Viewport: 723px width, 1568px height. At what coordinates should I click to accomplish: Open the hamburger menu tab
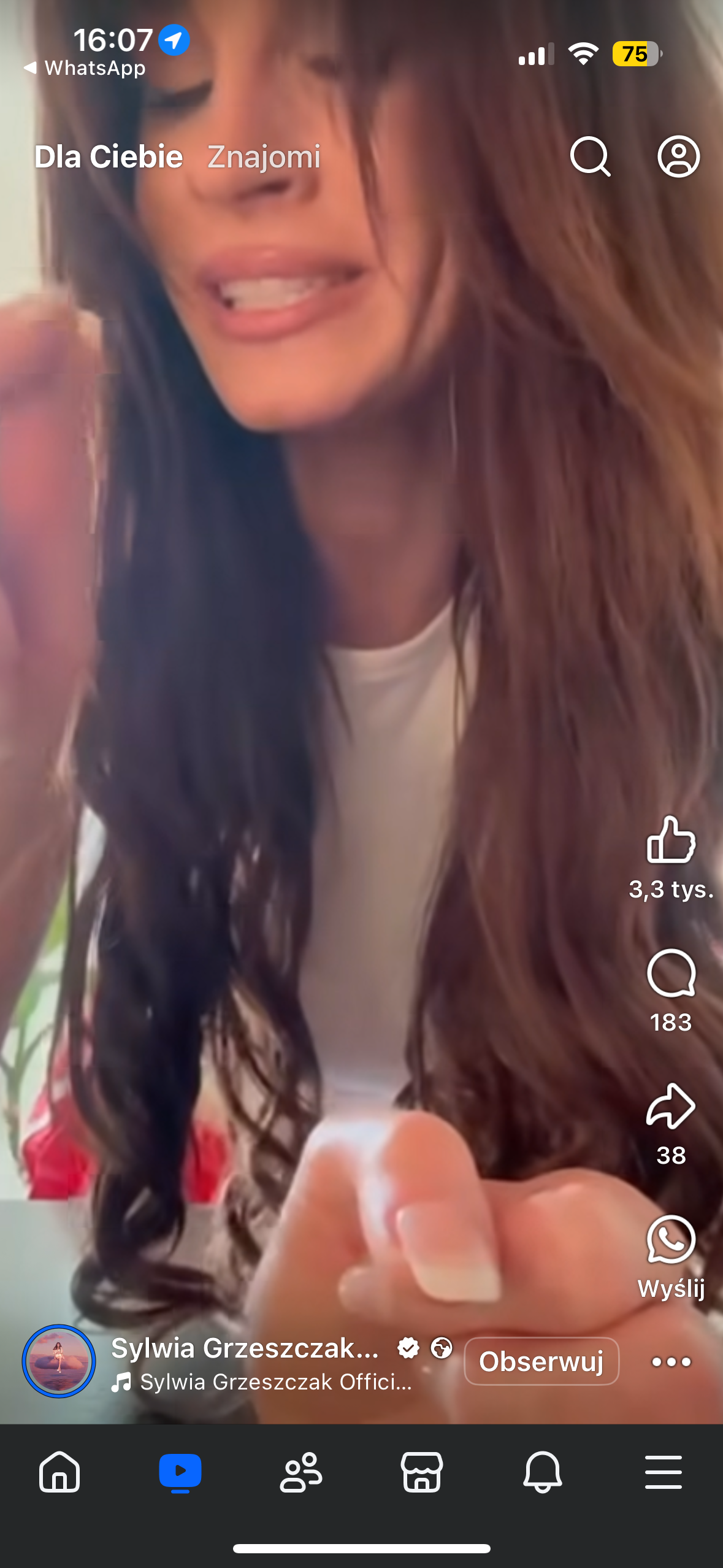664,1472
